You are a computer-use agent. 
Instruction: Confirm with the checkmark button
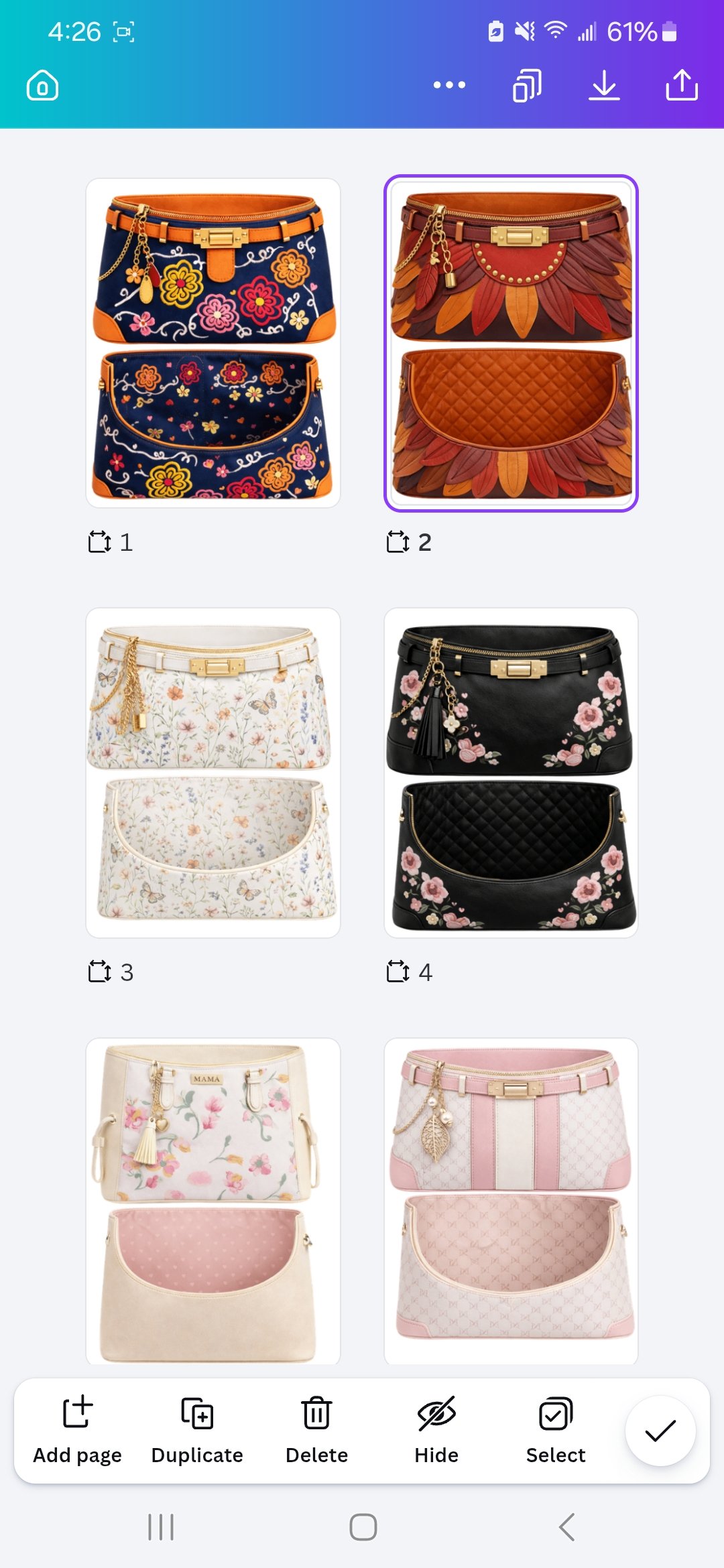click(660, 1431)
